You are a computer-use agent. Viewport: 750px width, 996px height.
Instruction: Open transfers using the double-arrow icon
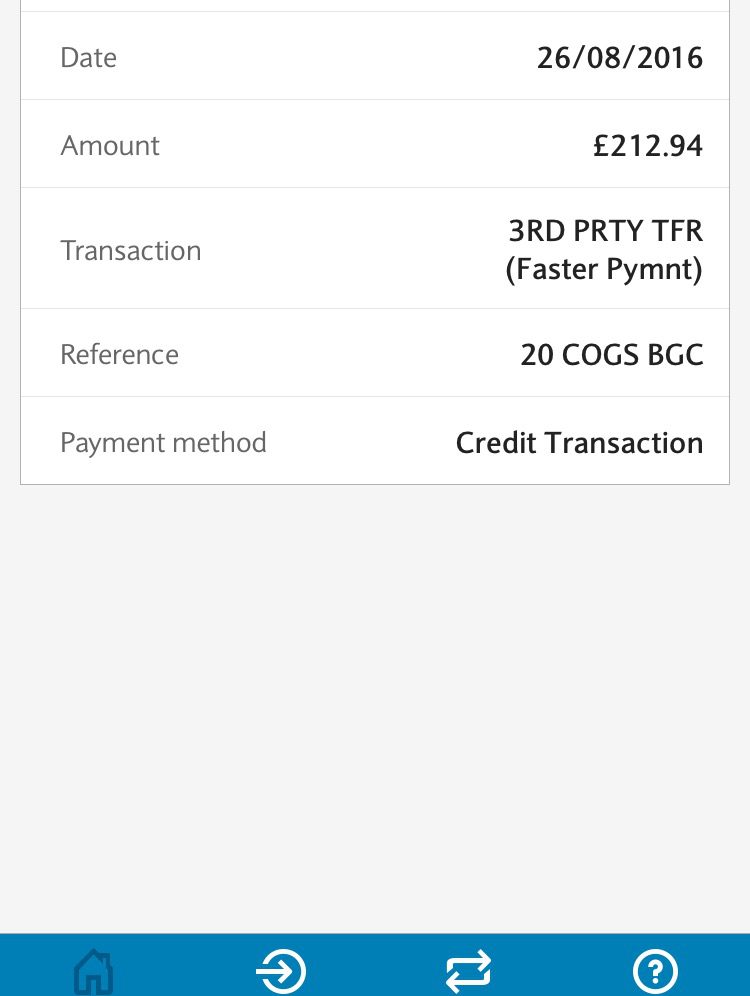coord(468,971)
